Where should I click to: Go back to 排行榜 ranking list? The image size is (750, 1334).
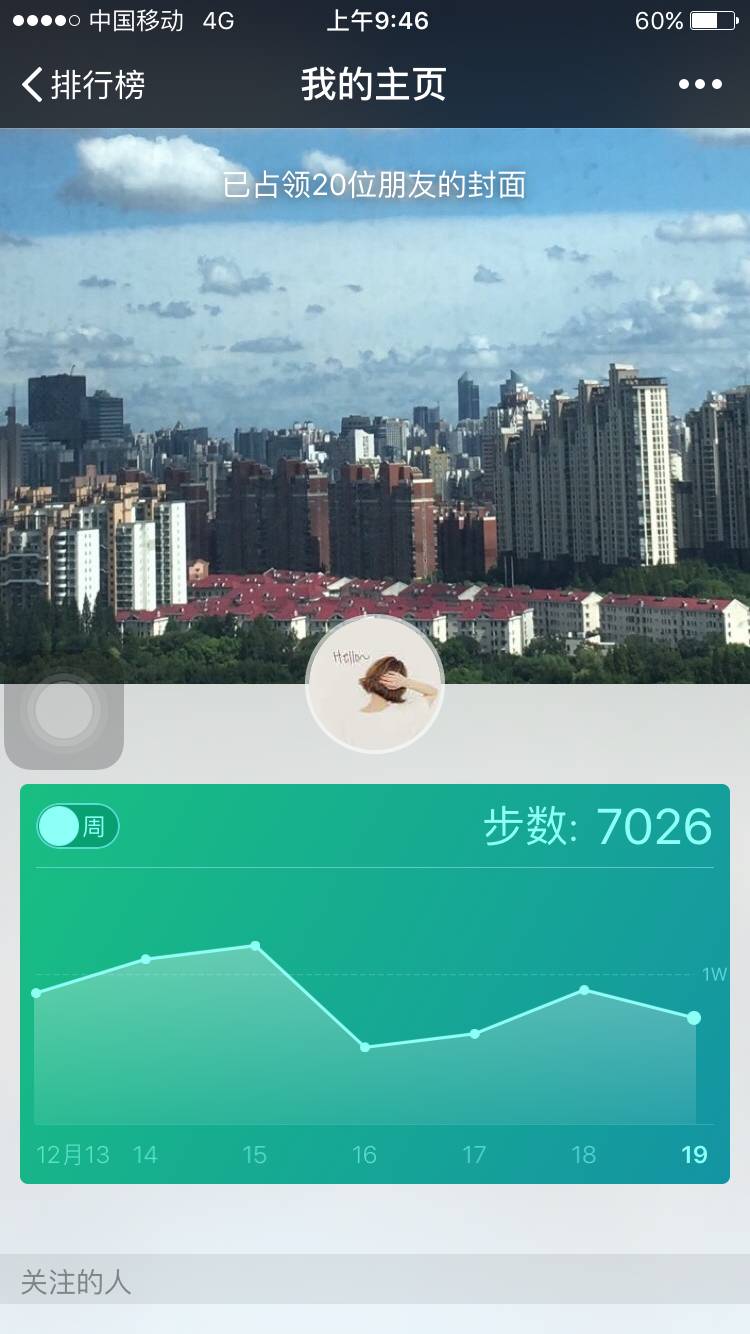coord(84,84)
